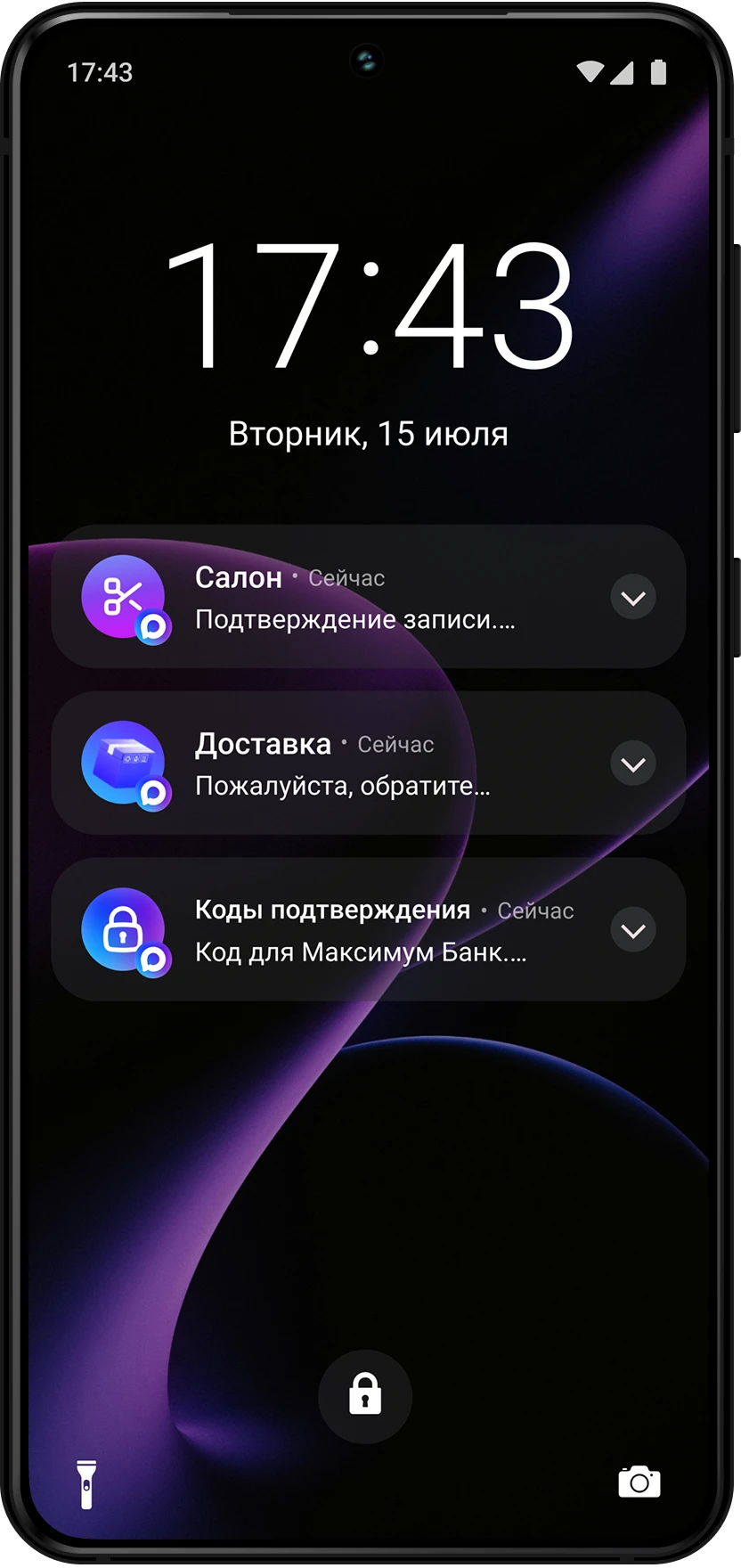Expand the Доставка notification chevron
Image resolution: width=741 pixels, height=1568 pixels.
coord(633,764)
